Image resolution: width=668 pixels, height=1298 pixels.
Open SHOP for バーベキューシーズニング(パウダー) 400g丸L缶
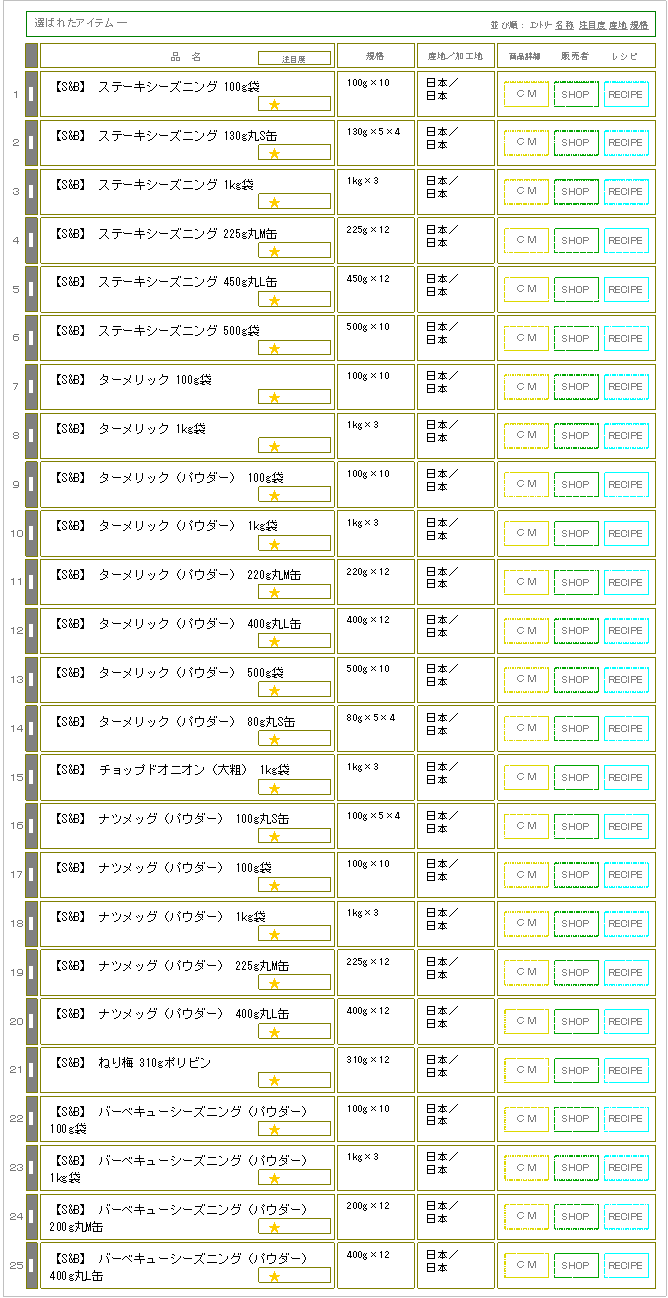coord(576,1266)
